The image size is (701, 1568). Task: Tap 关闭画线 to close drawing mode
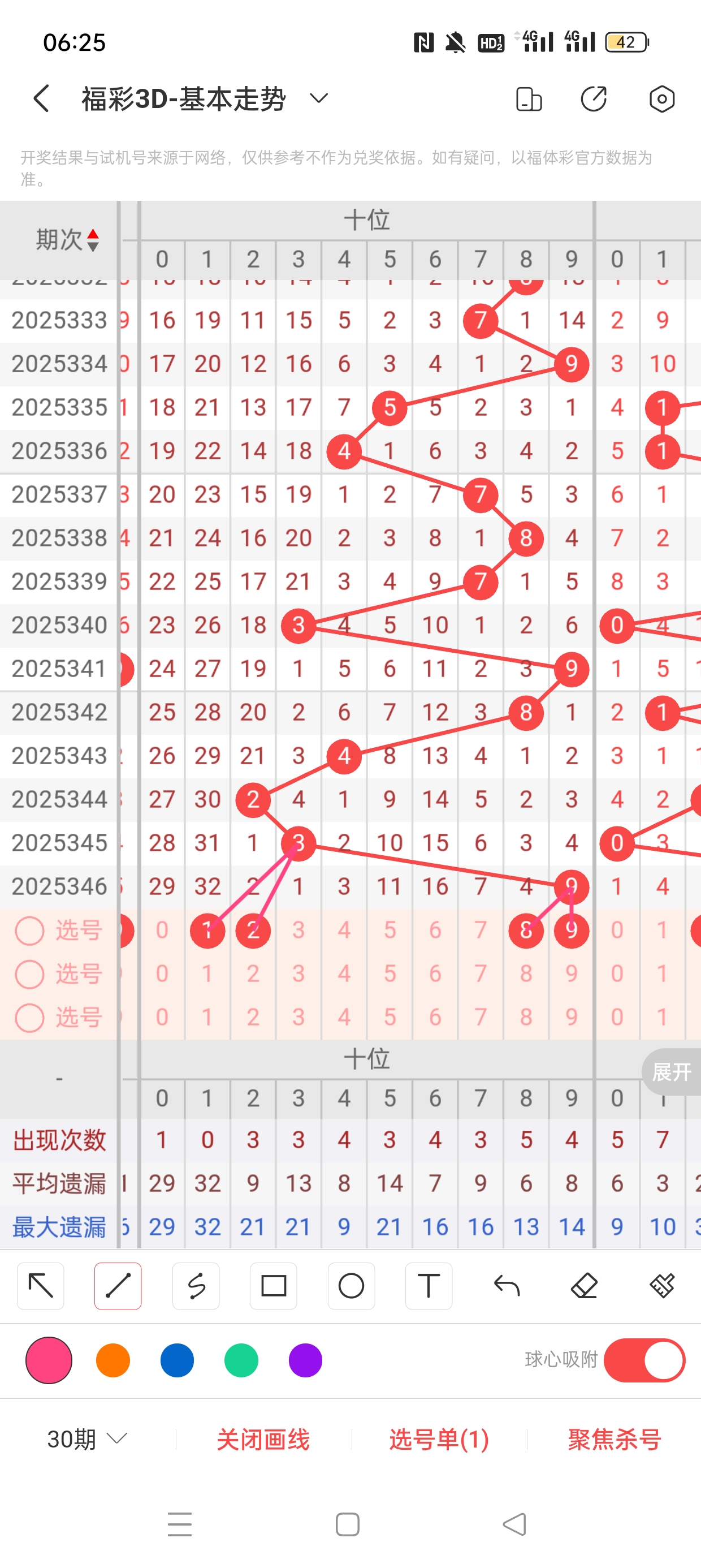click(x=263, y=1439)
